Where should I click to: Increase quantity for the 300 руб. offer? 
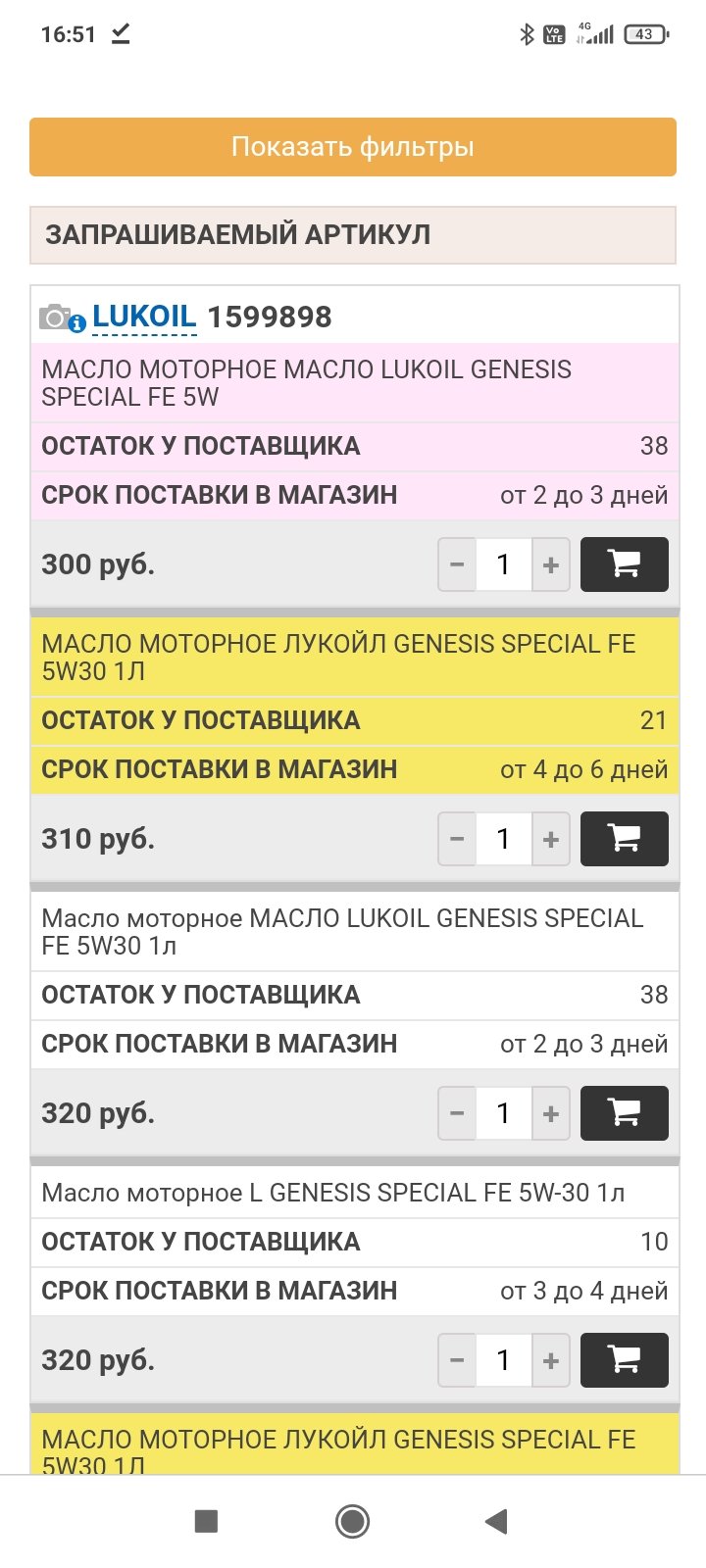[551, 564]
